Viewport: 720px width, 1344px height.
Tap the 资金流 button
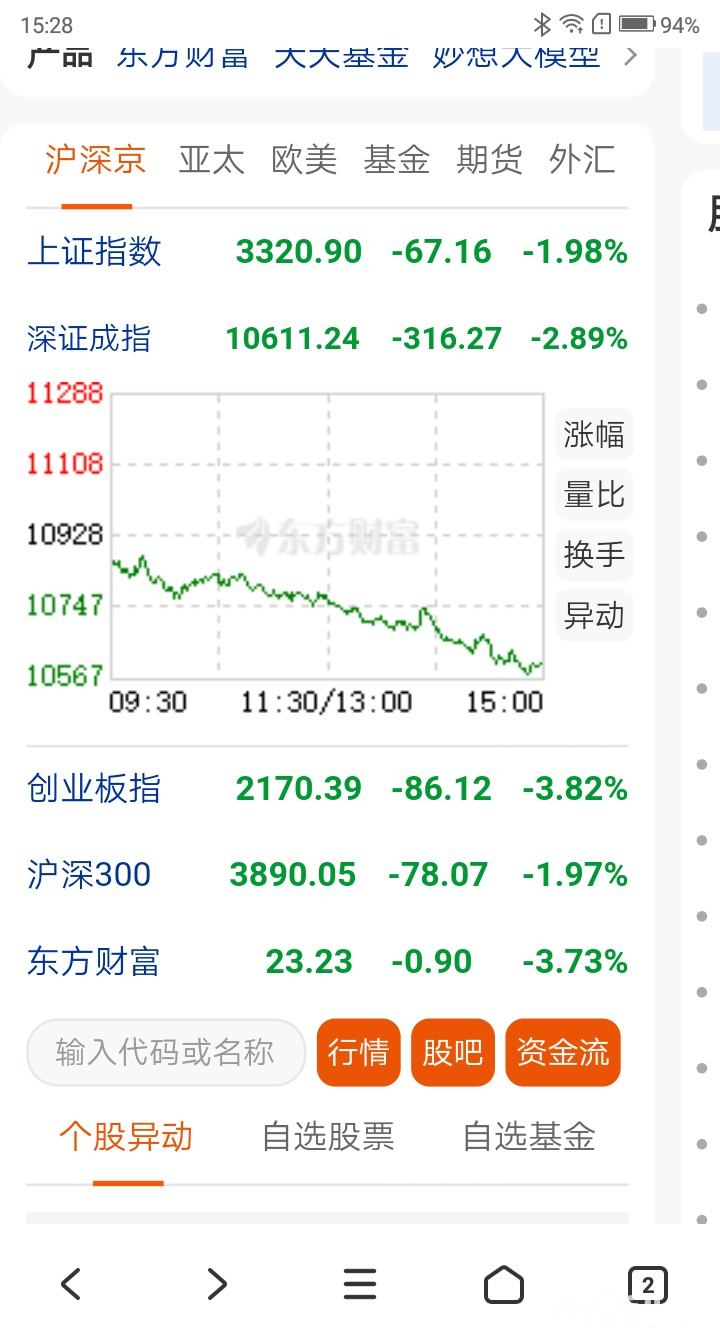click(563, 1052)
